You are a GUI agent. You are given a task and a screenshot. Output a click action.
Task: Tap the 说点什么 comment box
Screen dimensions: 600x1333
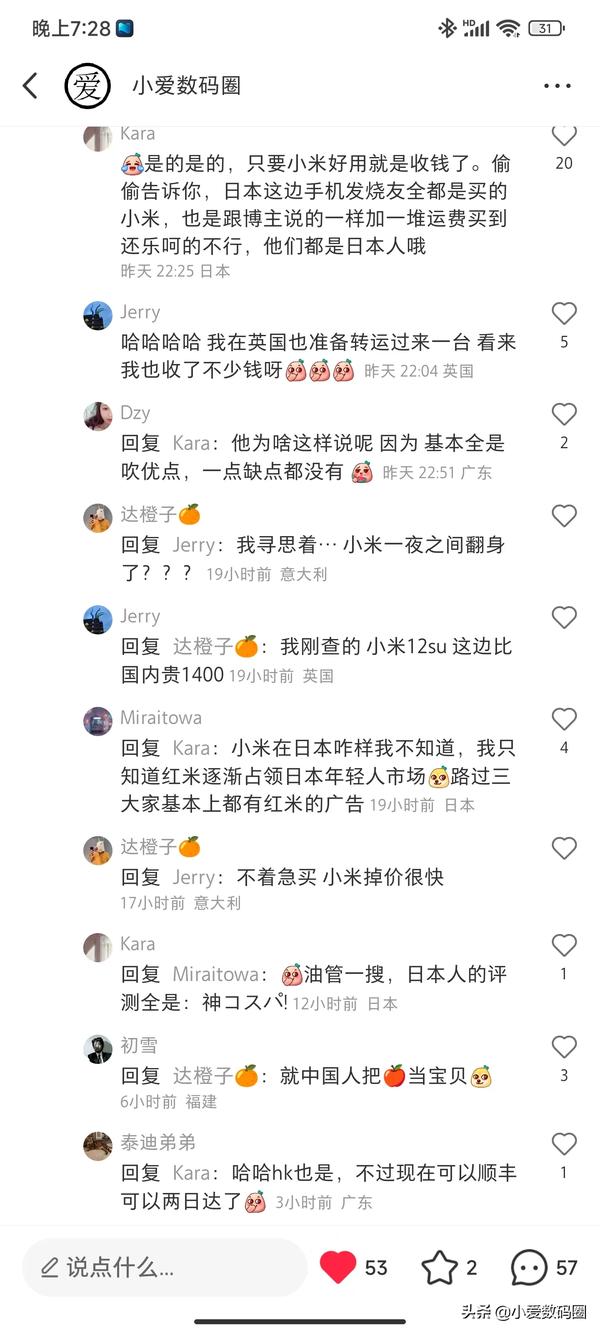click(x=163, y=1268)
